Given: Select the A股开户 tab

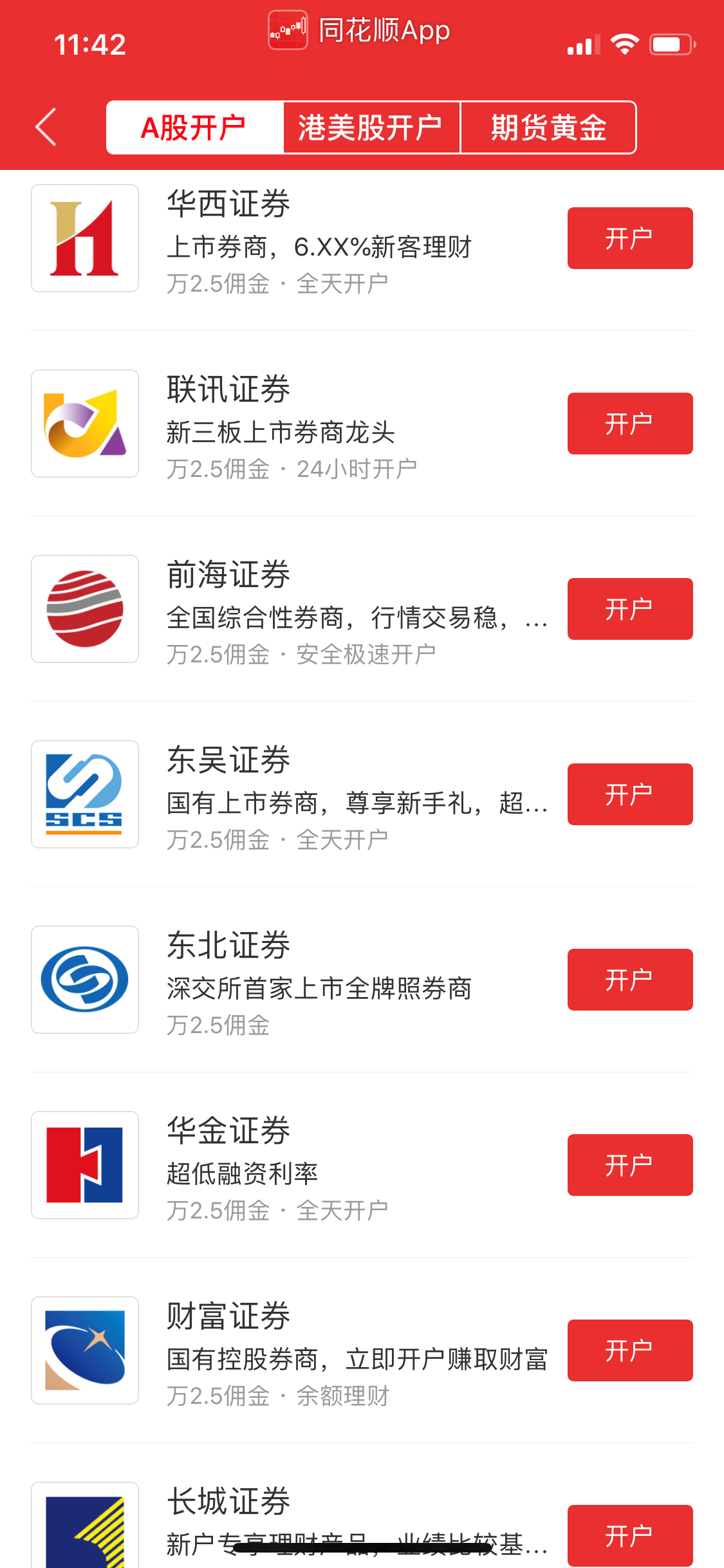Looking at the screenshot, I should [x=194, y=127].
